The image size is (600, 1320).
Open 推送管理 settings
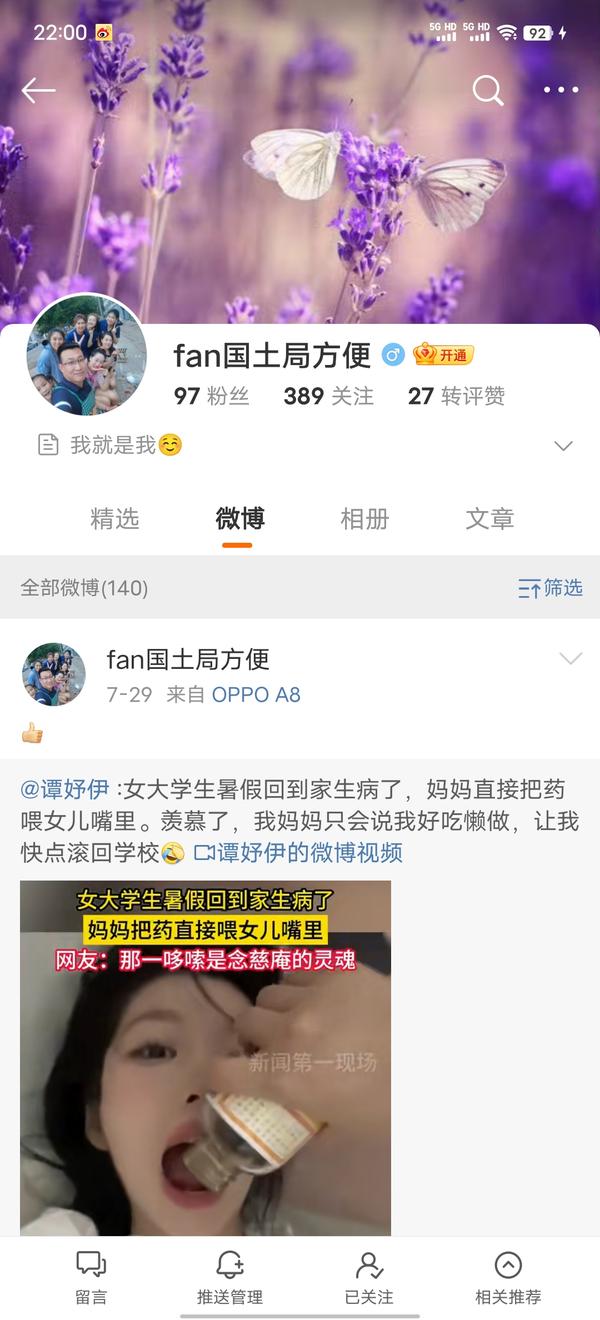coord(230,1277)
